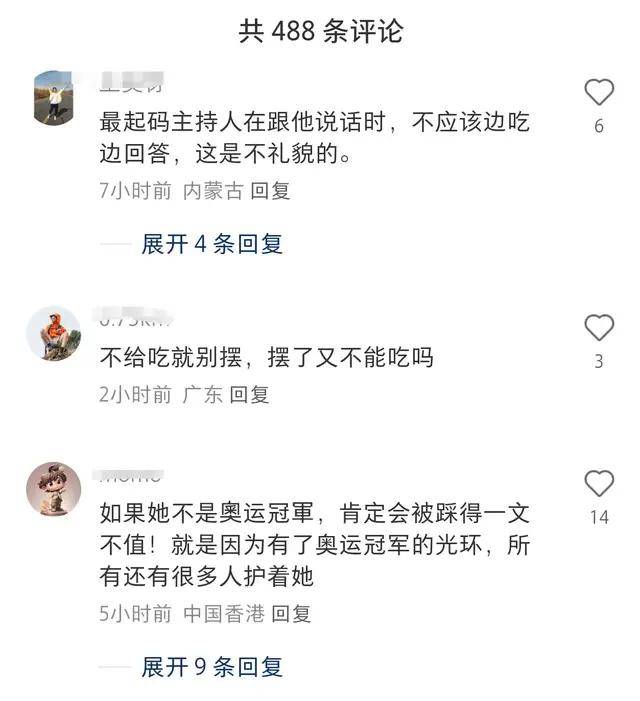Like the comment about 主持人 being impolite

pyautogui.click(x=598, y=93)
